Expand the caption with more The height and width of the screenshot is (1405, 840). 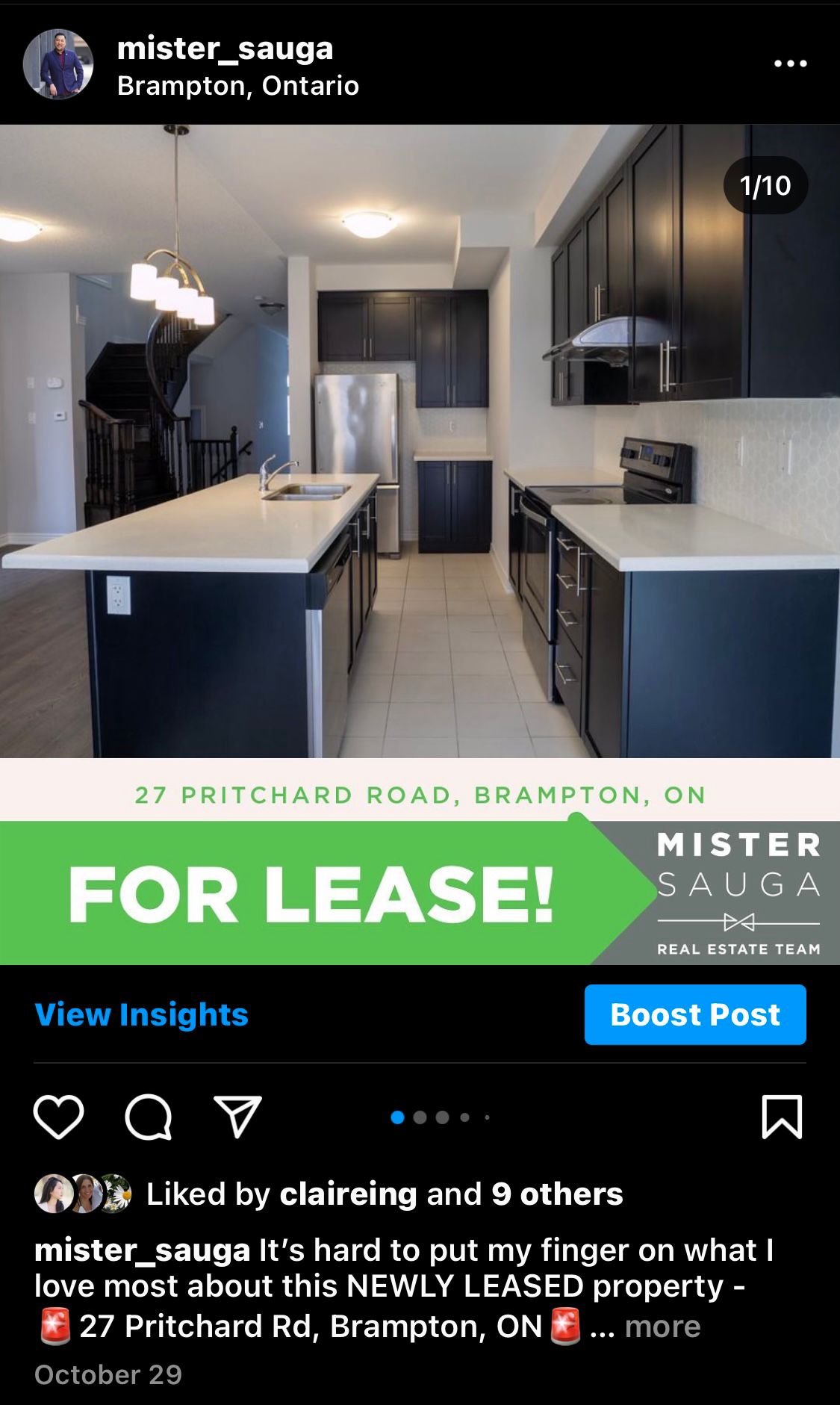(x=662, y=1327)
